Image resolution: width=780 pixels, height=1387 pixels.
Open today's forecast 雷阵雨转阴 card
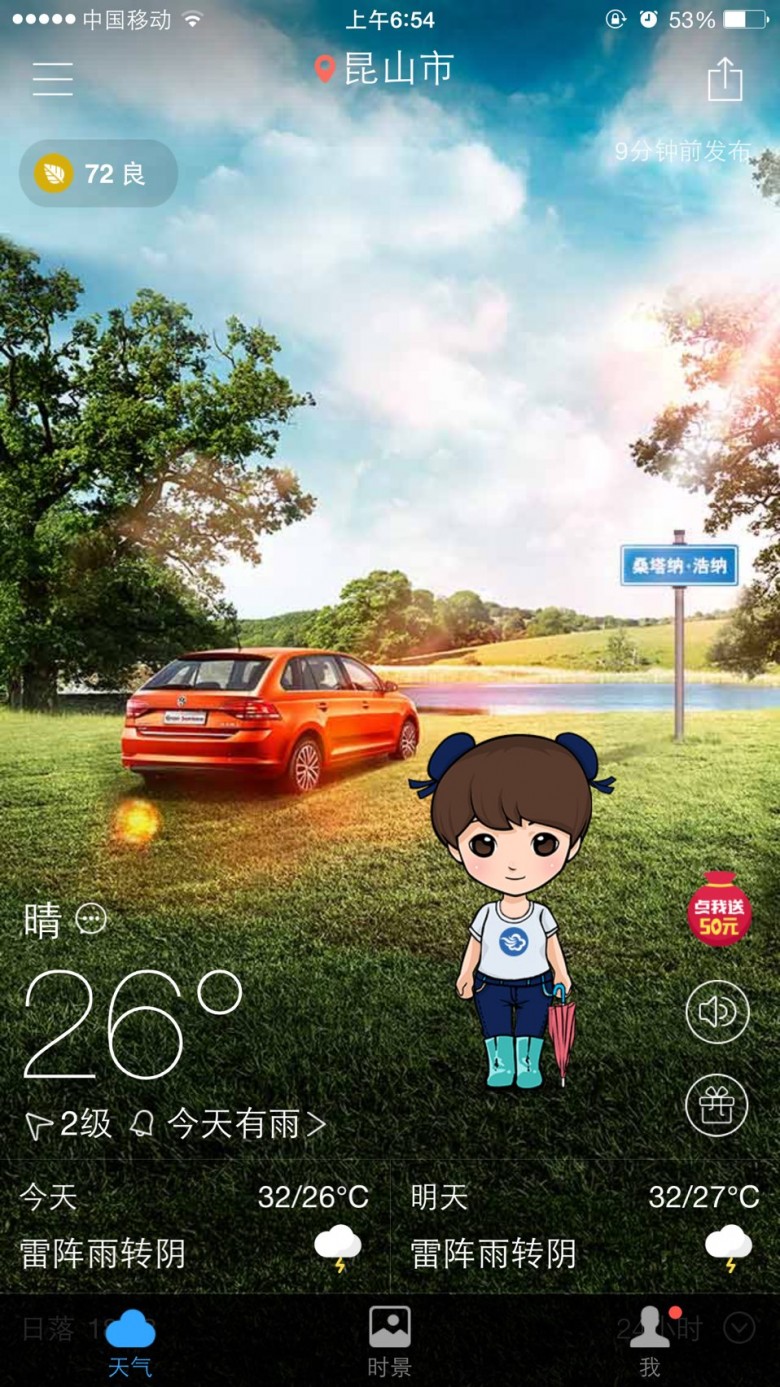coord(195,1226)
